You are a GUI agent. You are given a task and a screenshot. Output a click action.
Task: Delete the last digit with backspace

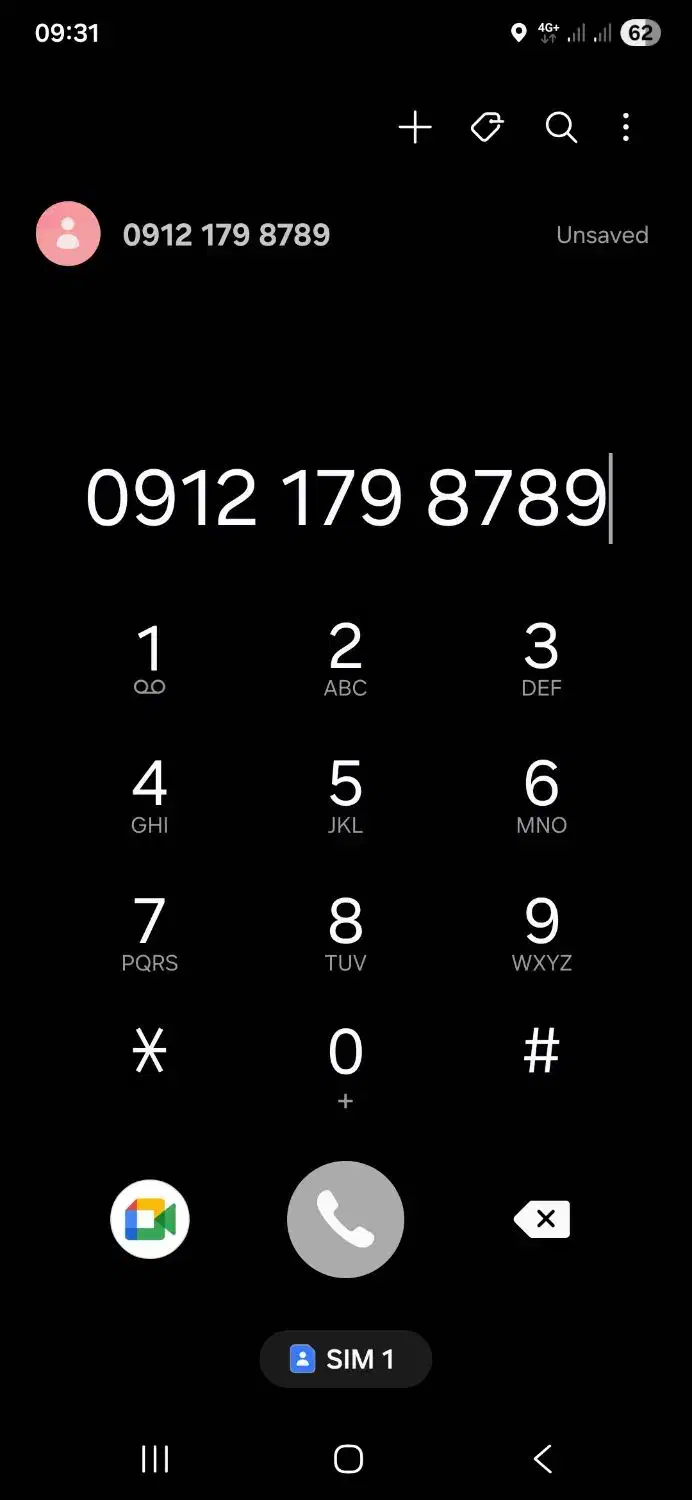pyautogui.click(x=541, y=1219)
